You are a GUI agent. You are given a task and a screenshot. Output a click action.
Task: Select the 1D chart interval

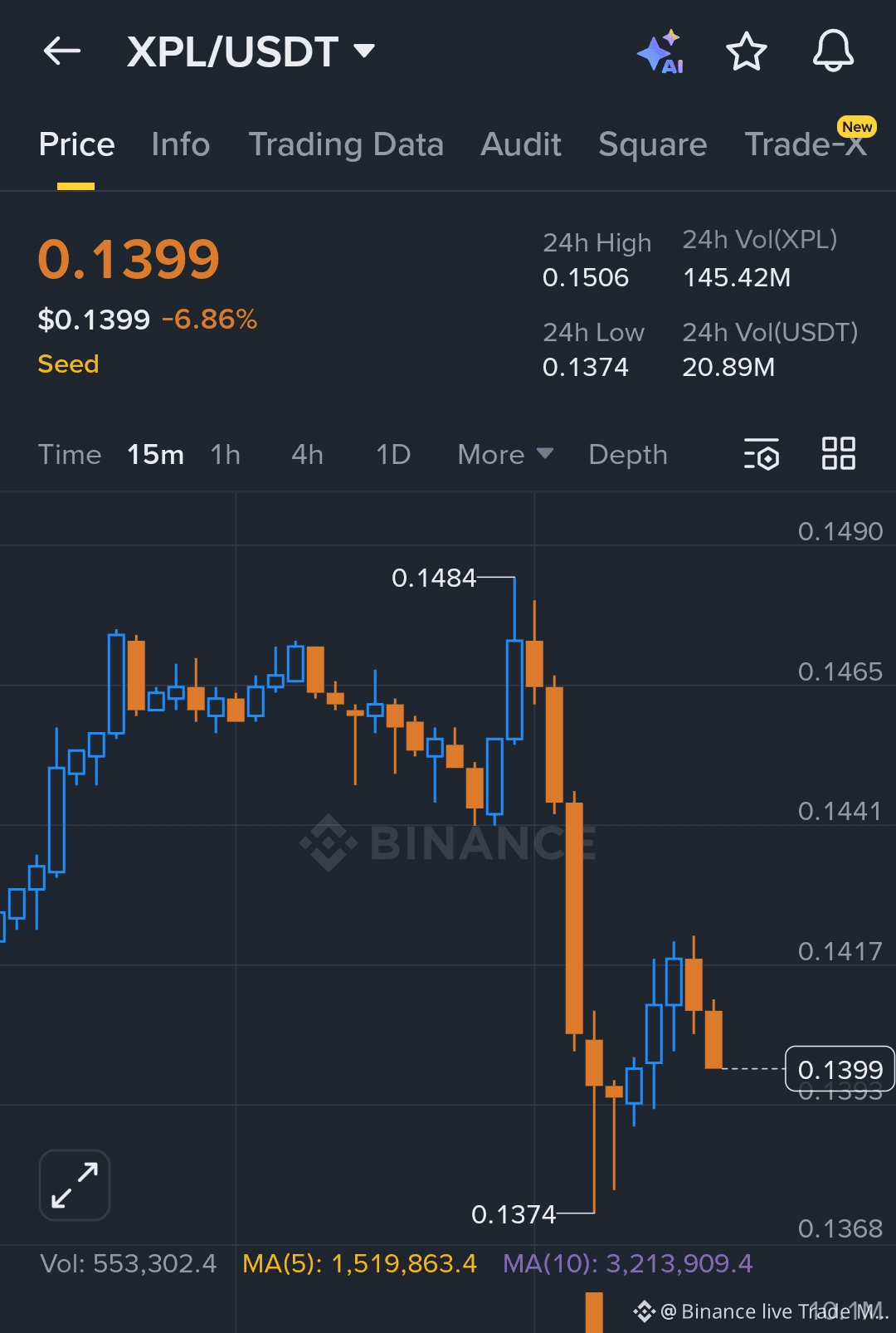(393, 454)
